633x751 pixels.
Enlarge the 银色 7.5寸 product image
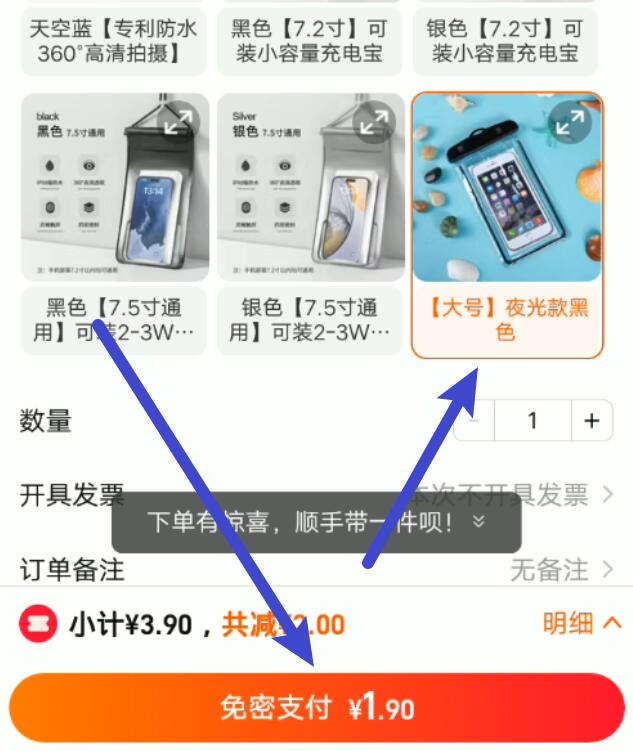tap(375, 123)
